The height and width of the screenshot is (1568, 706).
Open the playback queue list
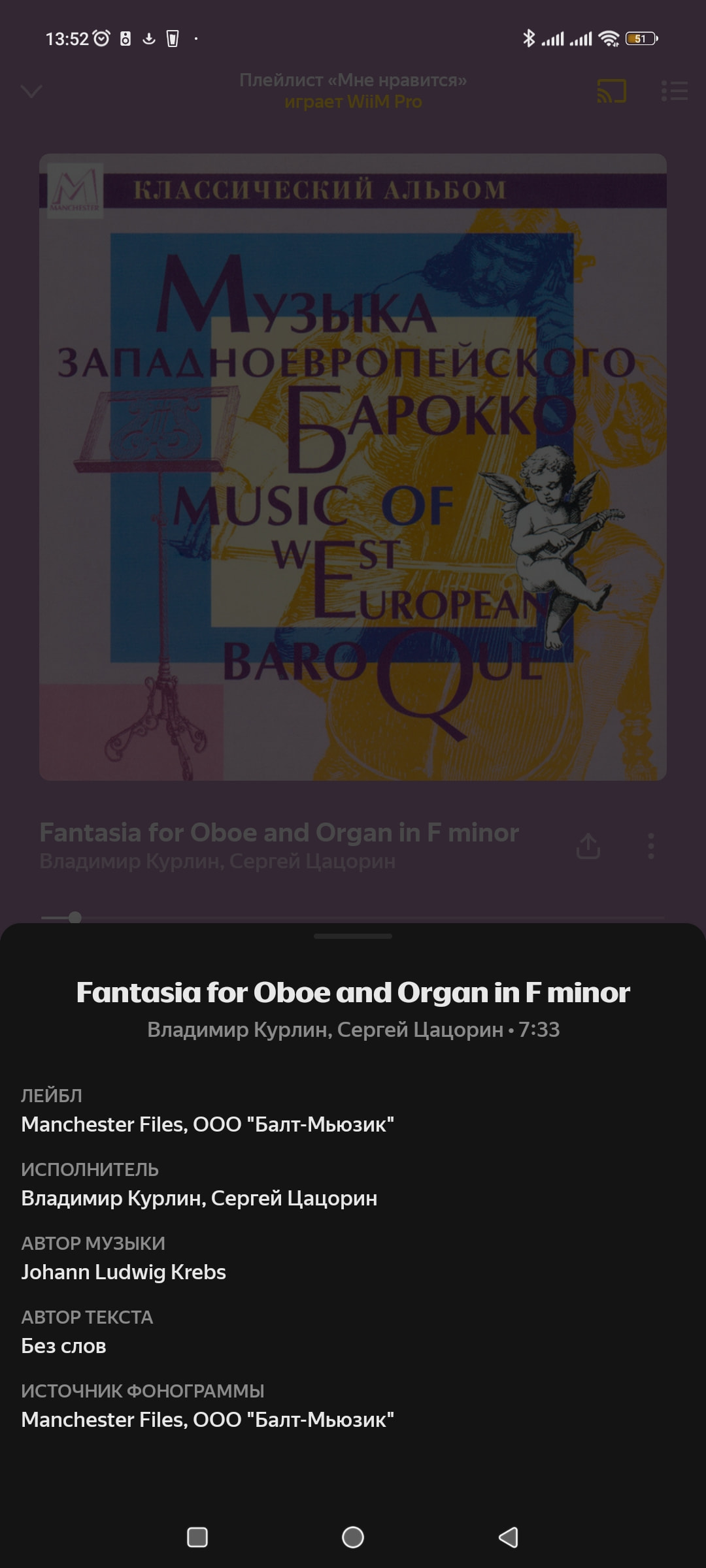click(x=674, y=91)
